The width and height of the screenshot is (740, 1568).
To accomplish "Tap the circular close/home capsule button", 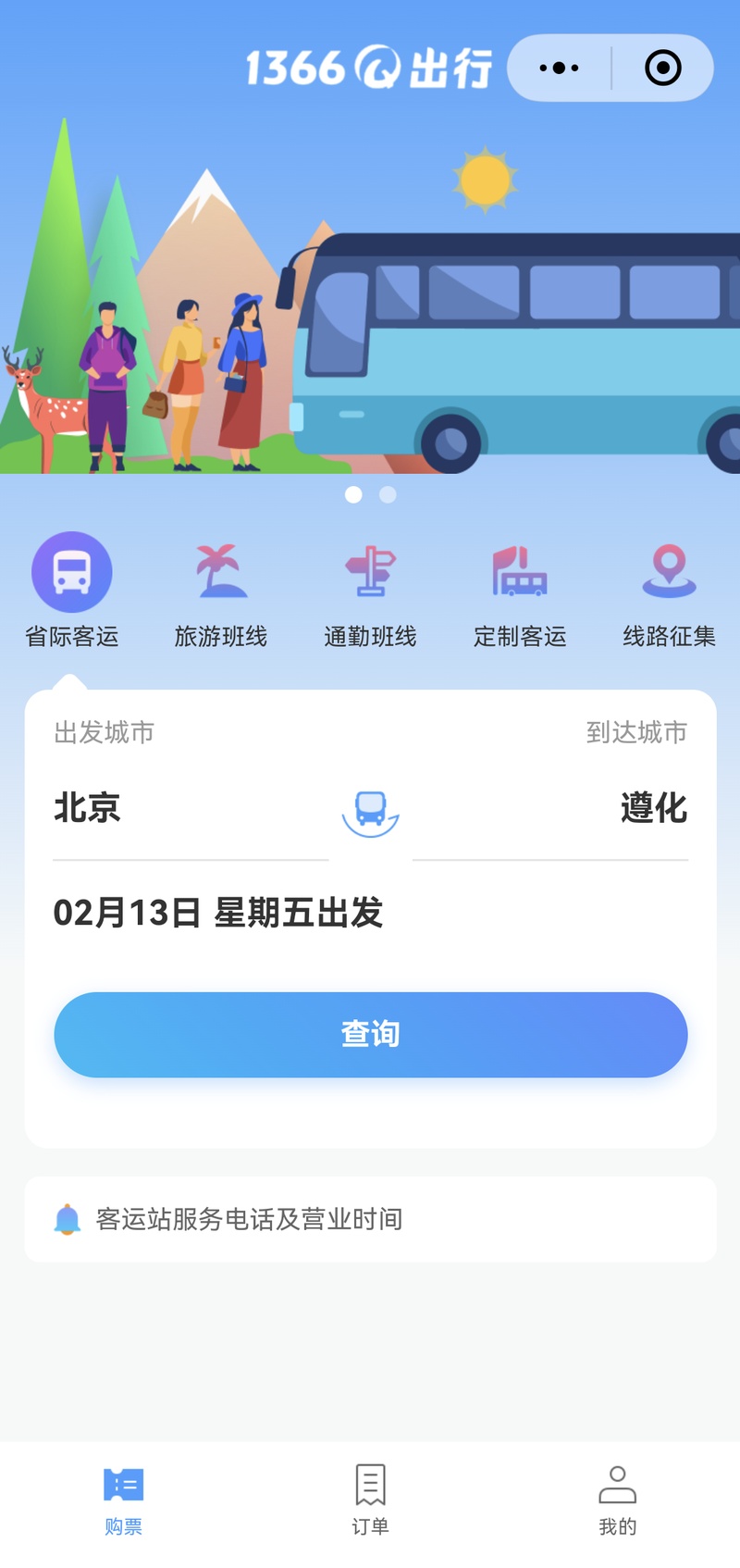I will pos(662,68).
